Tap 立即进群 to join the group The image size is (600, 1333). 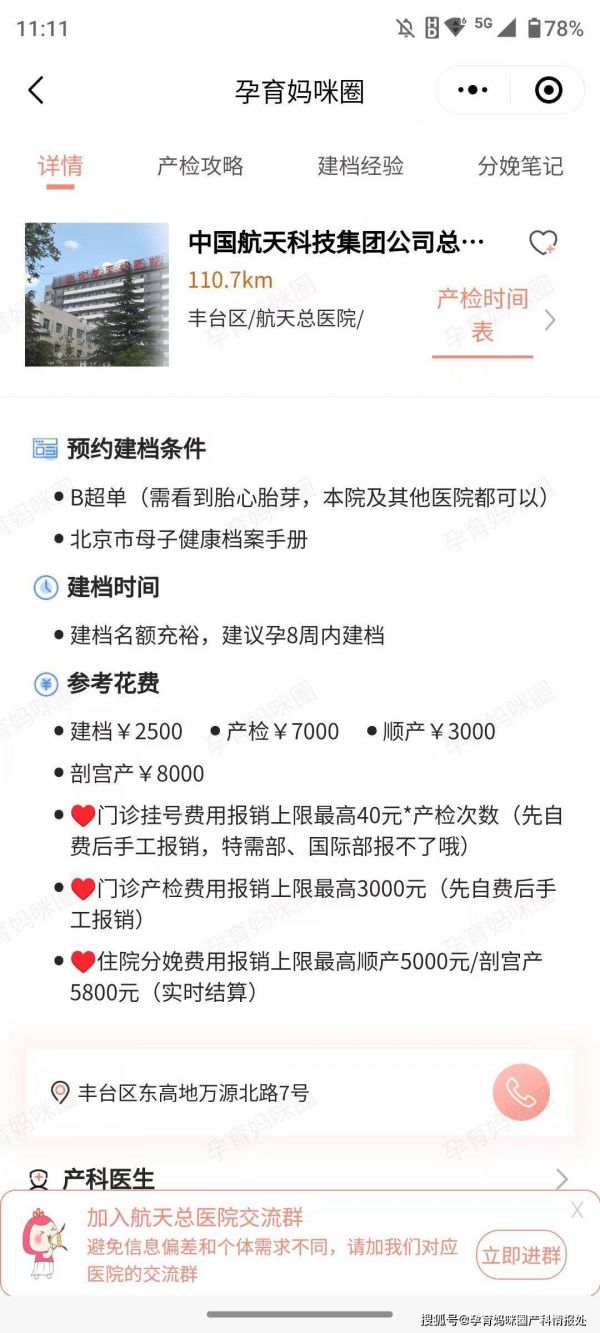click(x=521, y=1255)
